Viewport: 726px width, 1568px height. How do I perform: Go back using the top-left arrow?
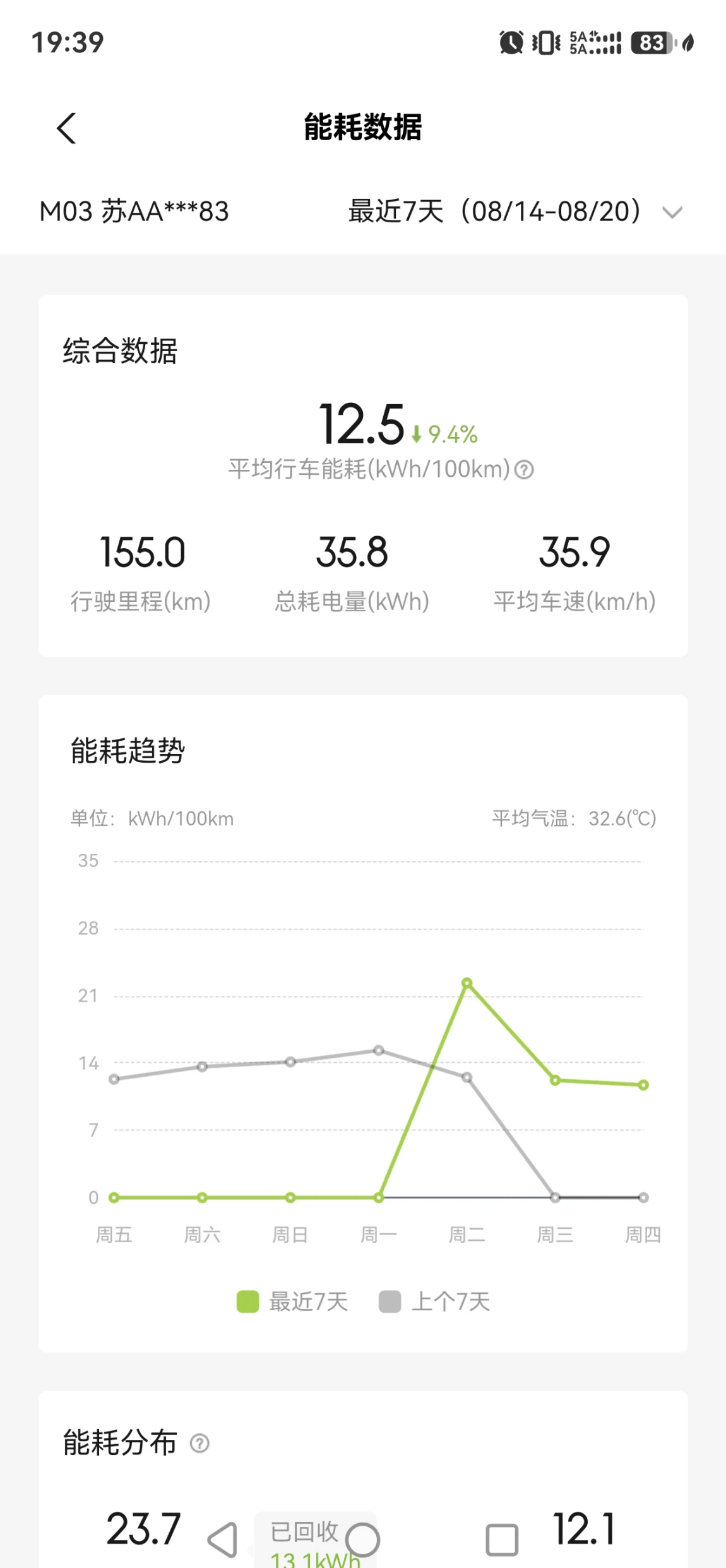[66, 128]
